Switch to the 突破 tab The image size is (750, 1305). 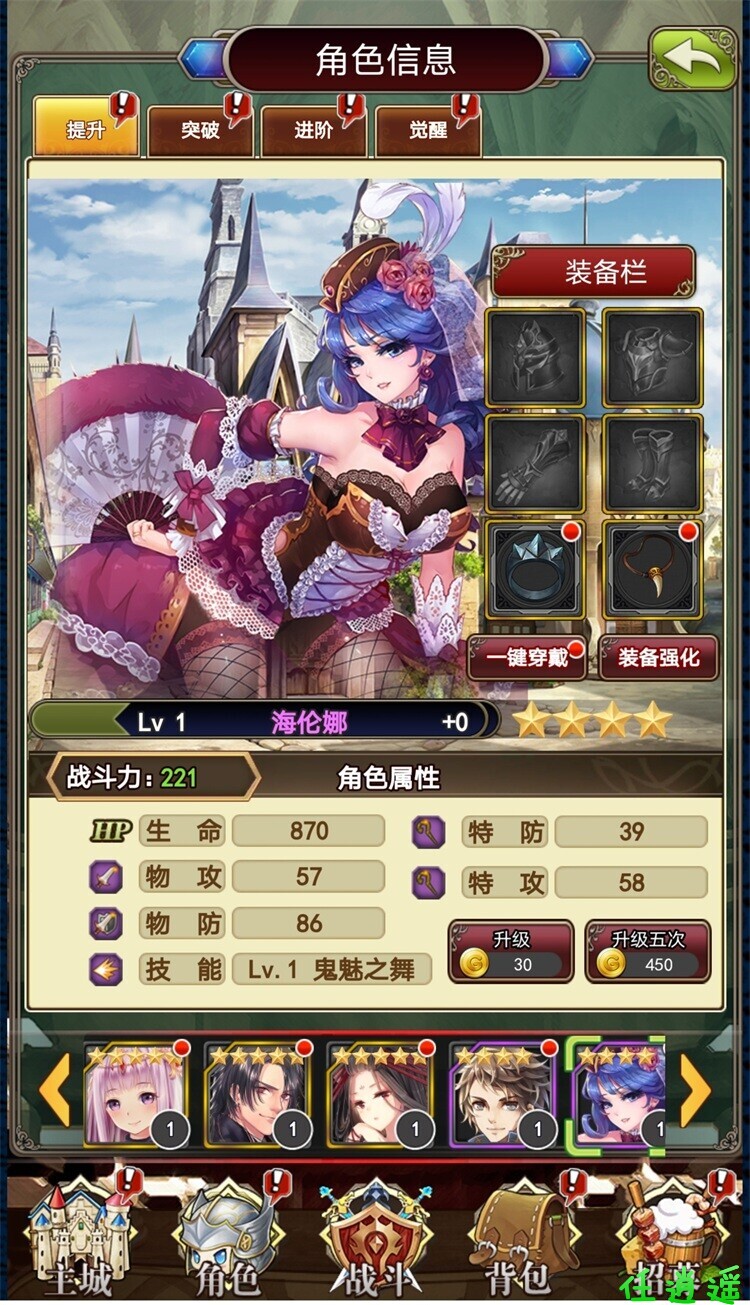200,130
